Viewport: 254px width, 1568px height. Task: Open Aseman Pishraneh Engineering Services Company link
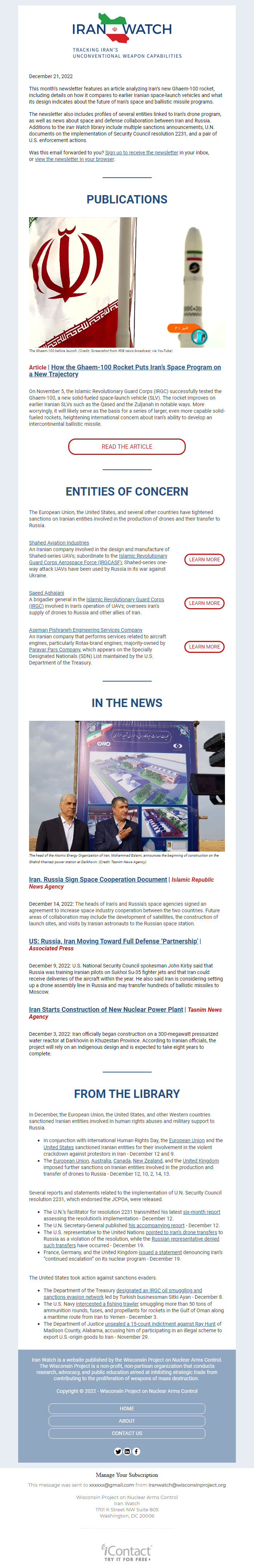86,630
